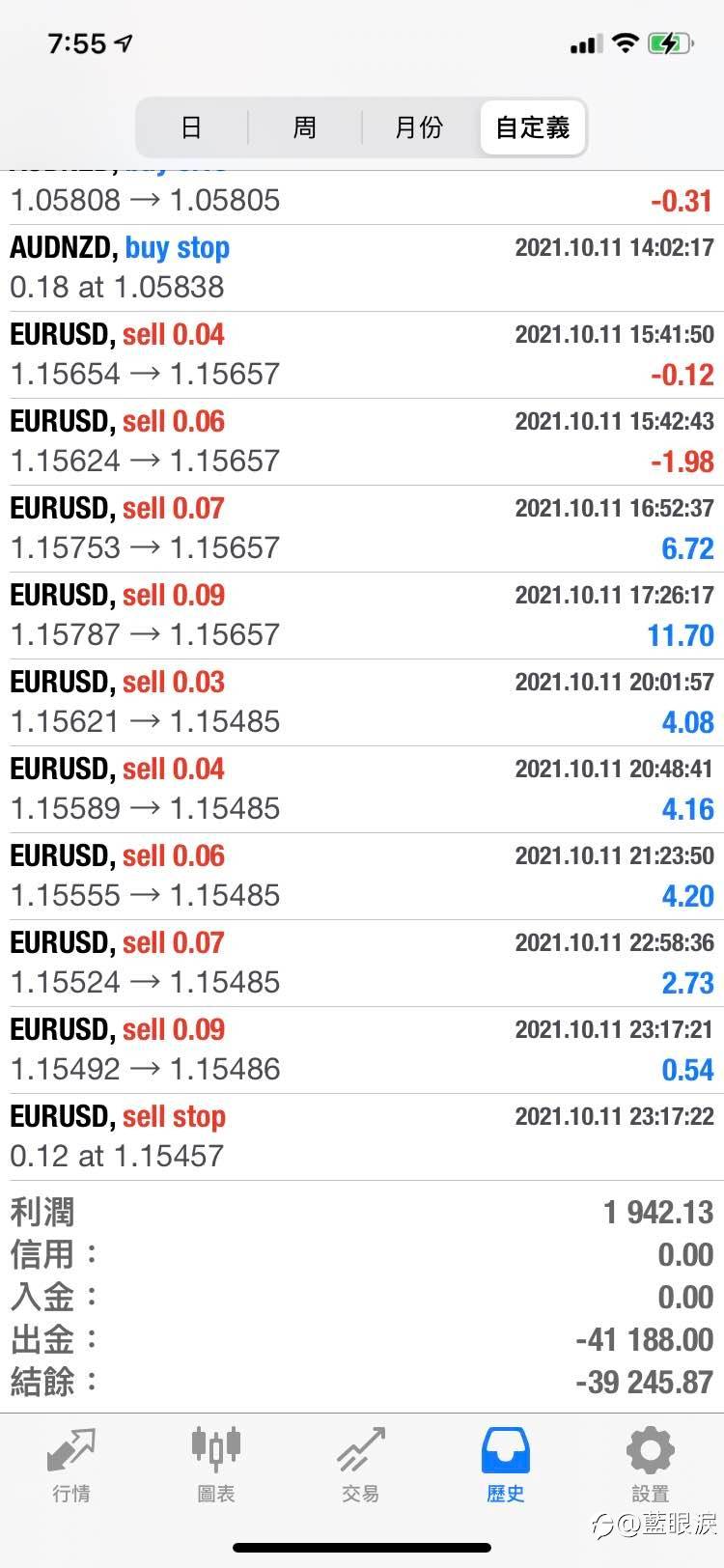Expand EURUSD sell 0.07 trade with 6.72 profit
Viewport: 724px width, 1568px height.
click(x=362, y=529)
